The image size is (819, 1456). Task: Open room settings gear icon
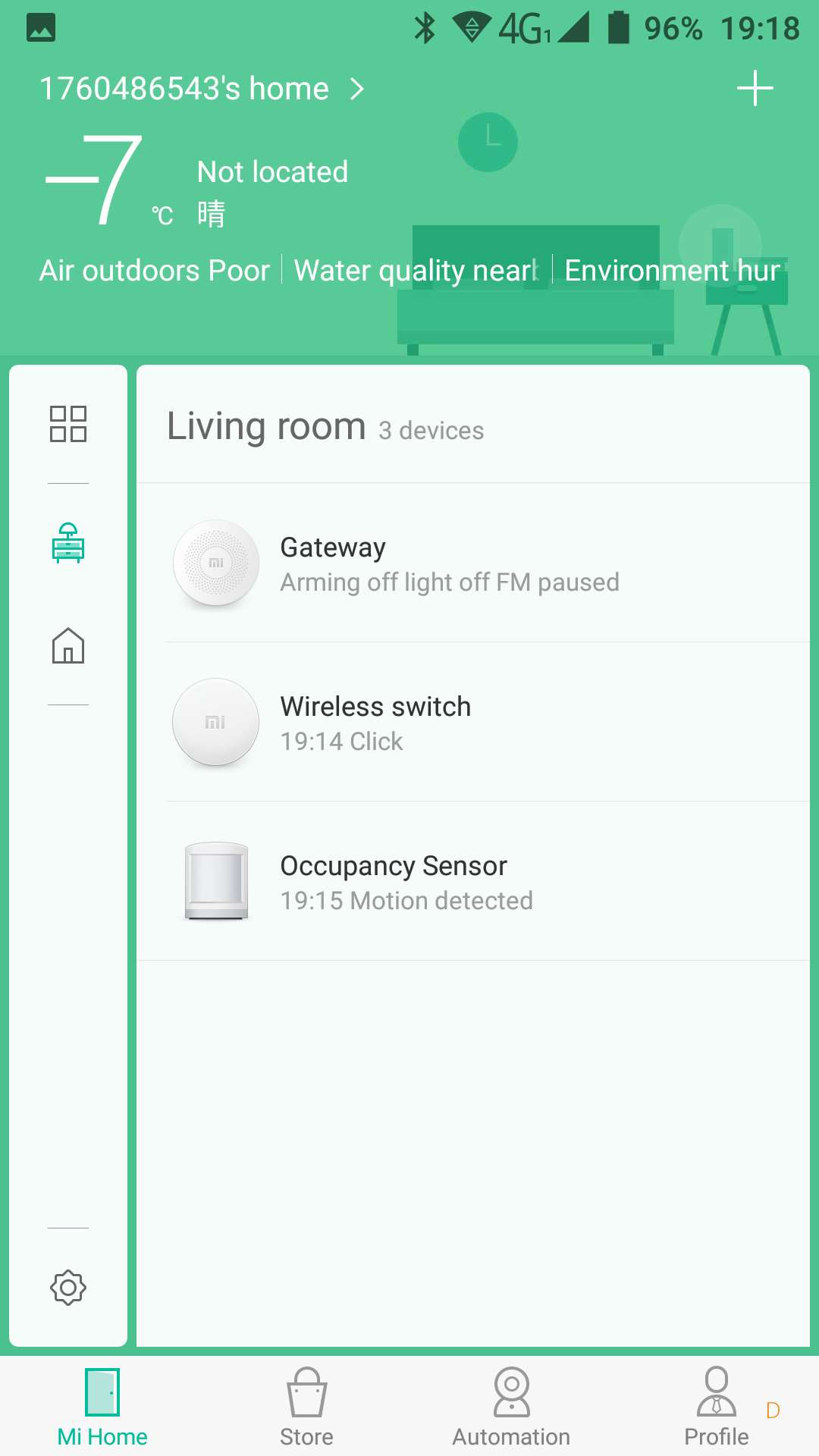coord(68,1287)
